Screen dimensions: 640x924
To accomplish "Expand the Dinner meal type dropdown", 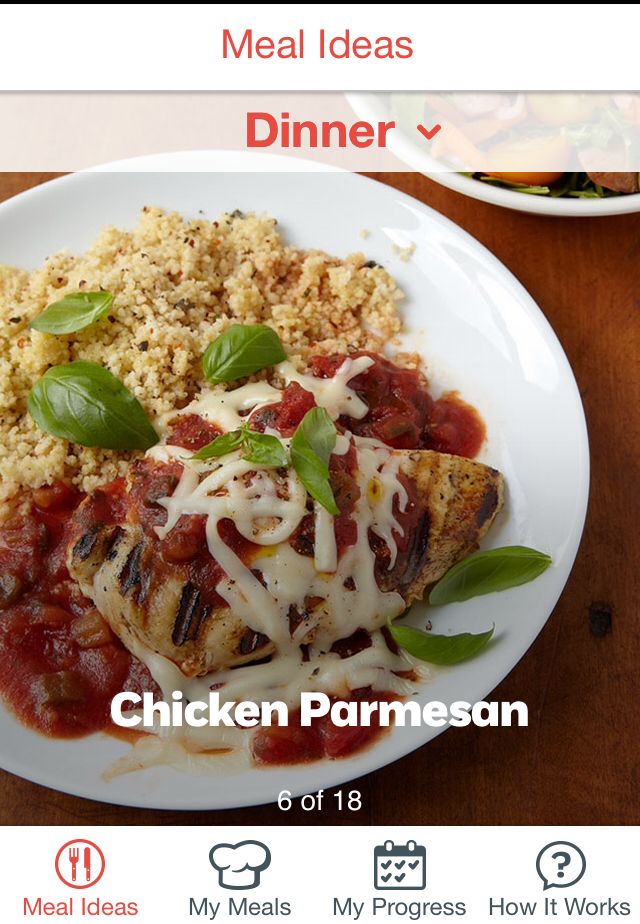I will point(342,131).
